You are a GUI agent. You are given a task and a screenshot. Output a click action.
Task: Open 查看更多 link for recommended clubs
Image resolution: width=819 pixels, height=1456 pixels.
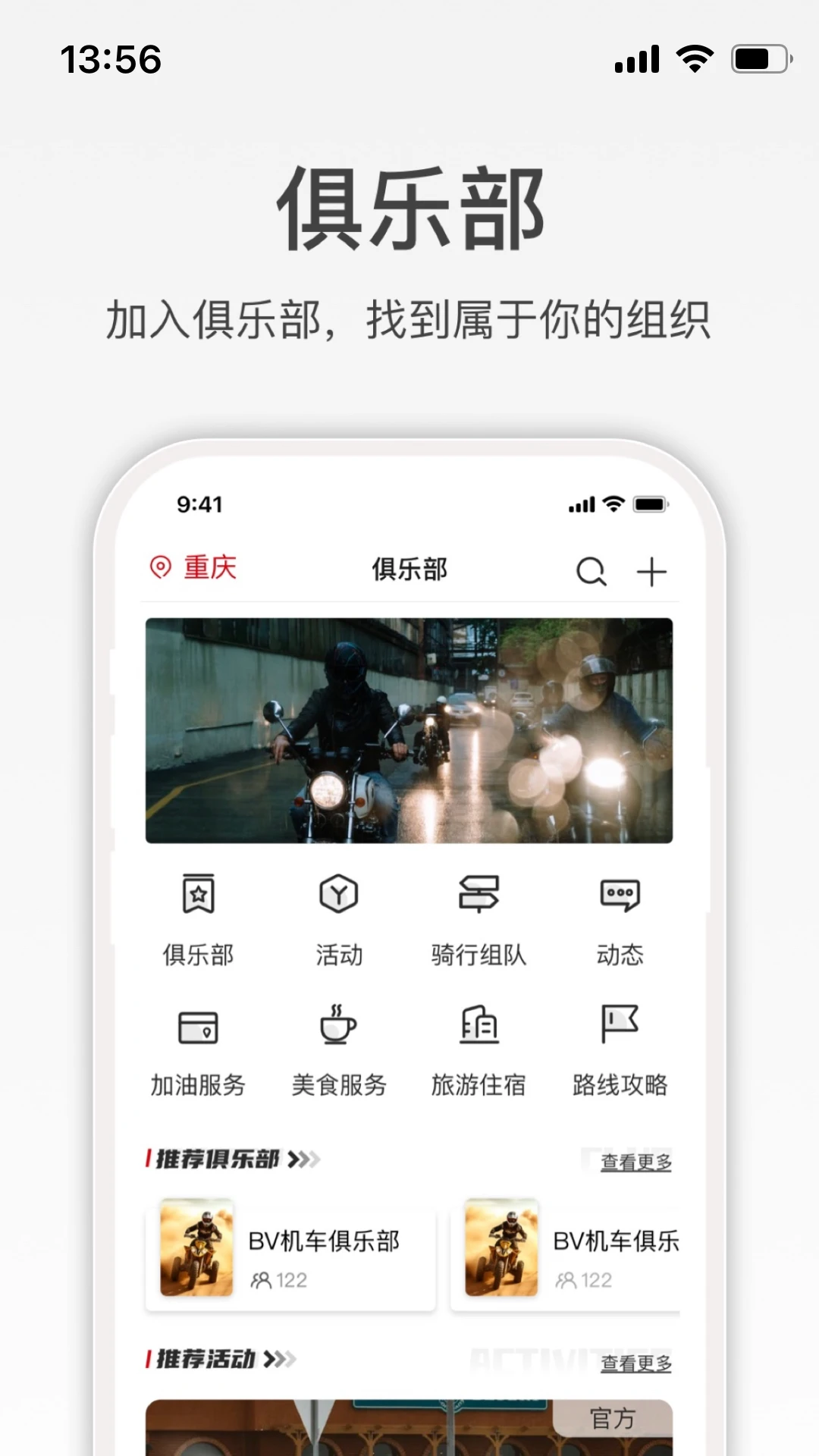point(635,1160)
